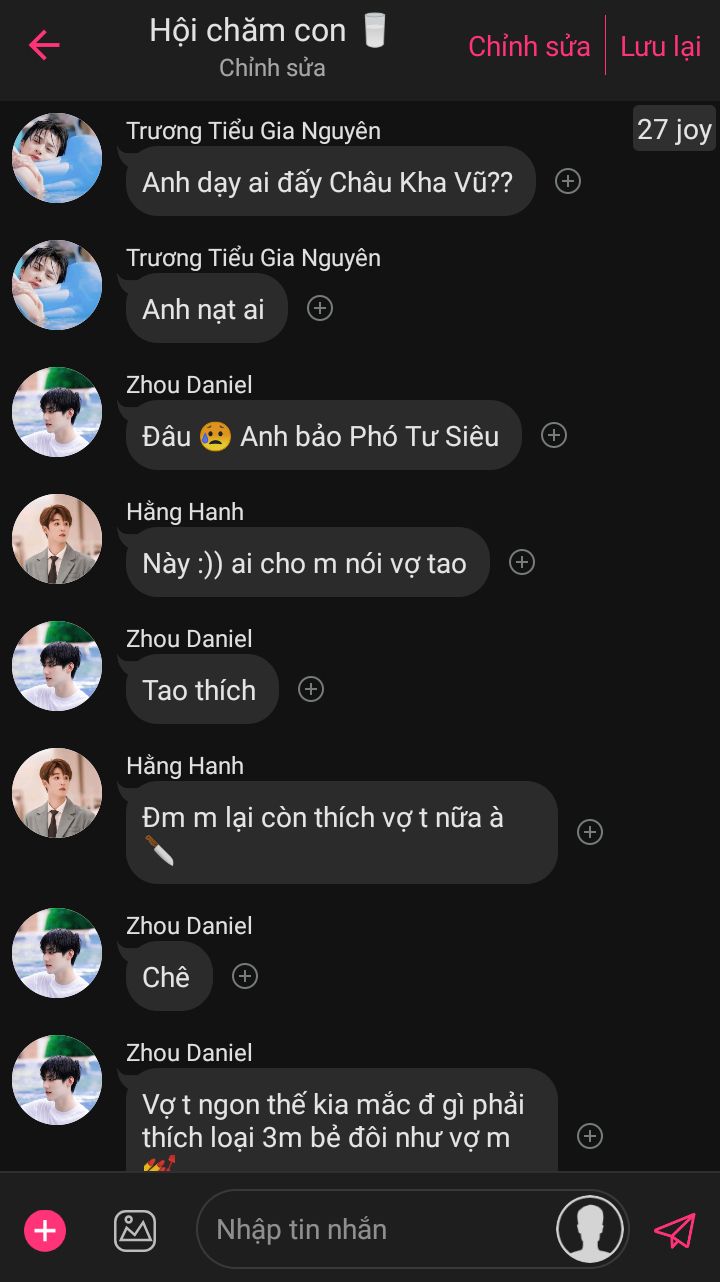Send the message with paper plane
This screenshot has width=720, height=1282.
pos(674,1230)
